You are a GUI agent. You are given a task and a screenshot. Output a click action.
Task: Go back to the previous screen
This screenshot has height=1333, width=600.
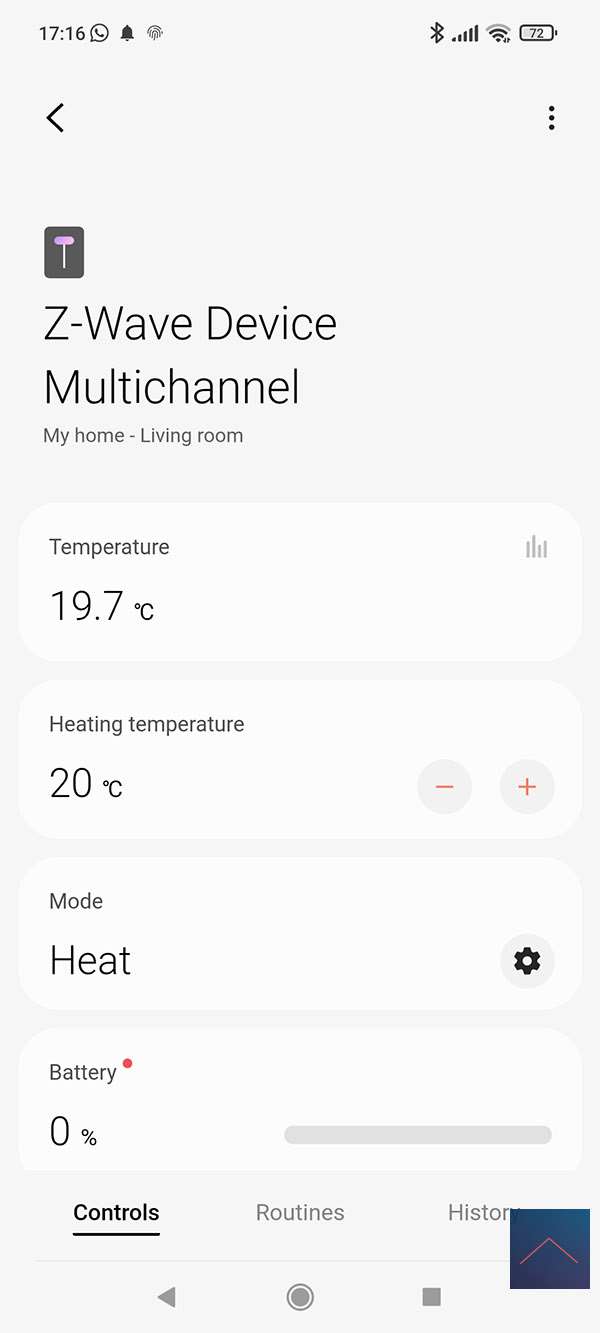tap(56, 118)
